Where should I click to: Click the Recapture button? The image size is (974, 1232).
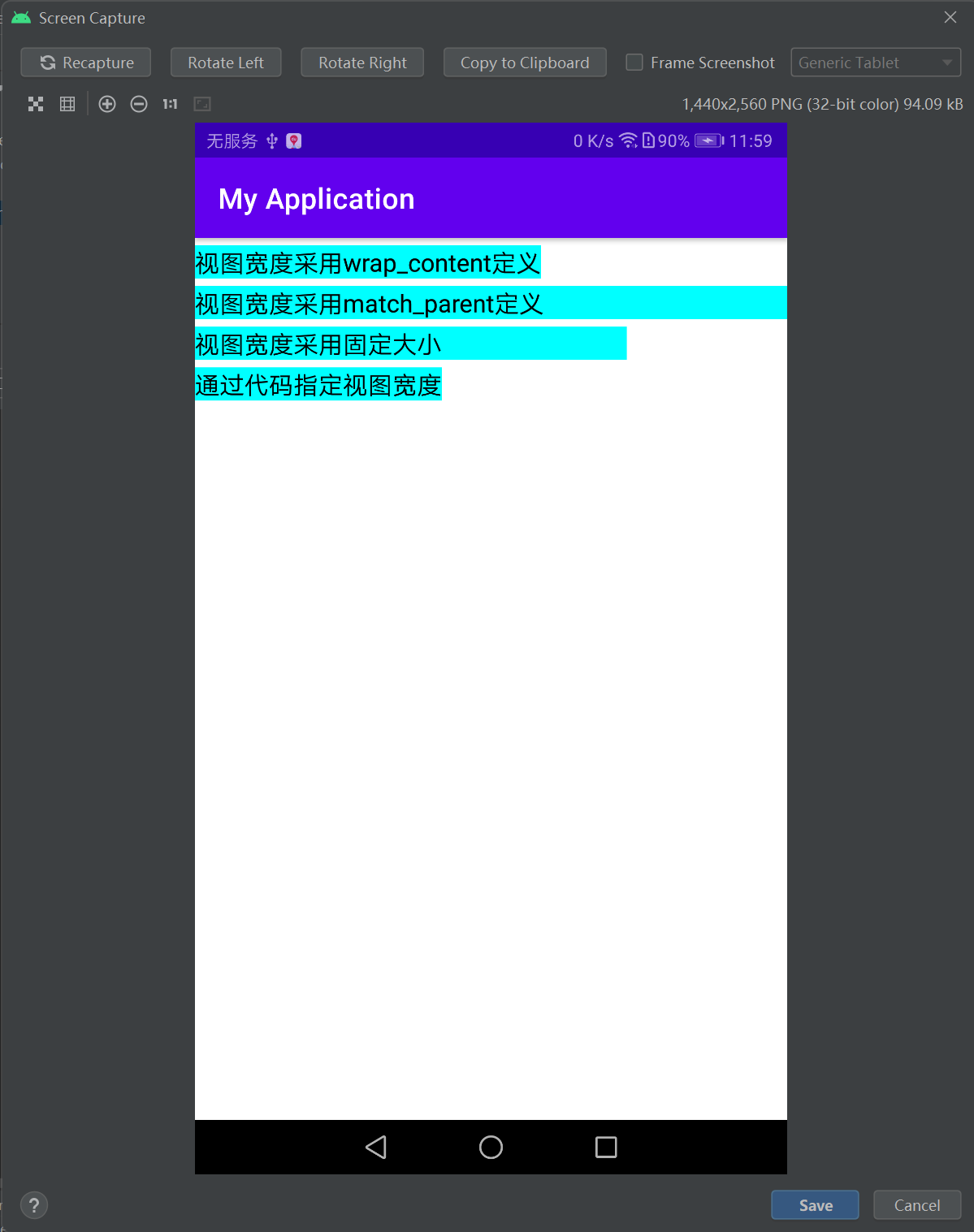[x=86, y=63]
